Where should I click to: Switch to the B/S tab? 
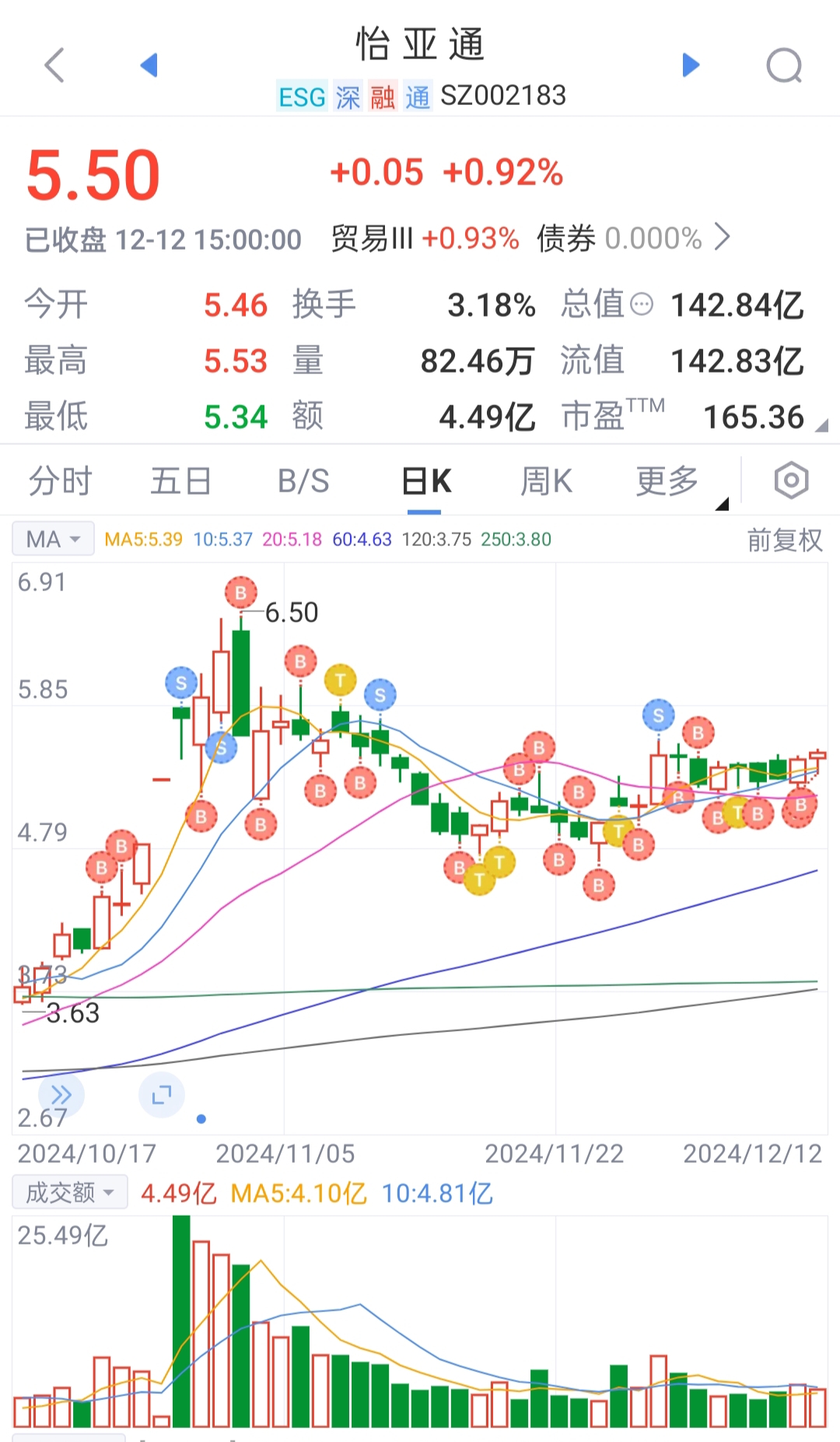click(303, 481)
